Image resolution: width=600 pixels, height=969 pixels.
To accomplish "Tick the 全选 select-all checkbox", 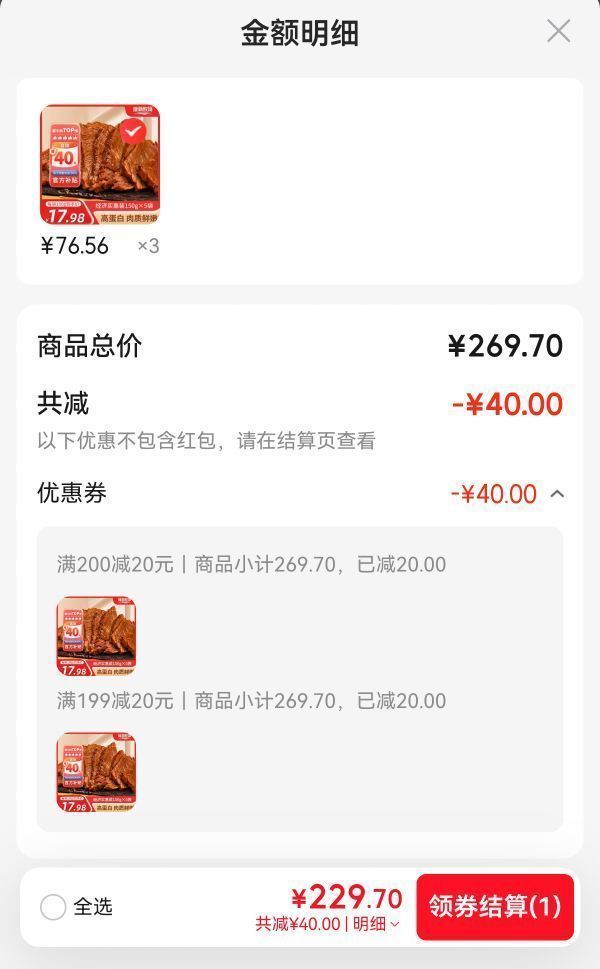I will [x=53, y=907].
